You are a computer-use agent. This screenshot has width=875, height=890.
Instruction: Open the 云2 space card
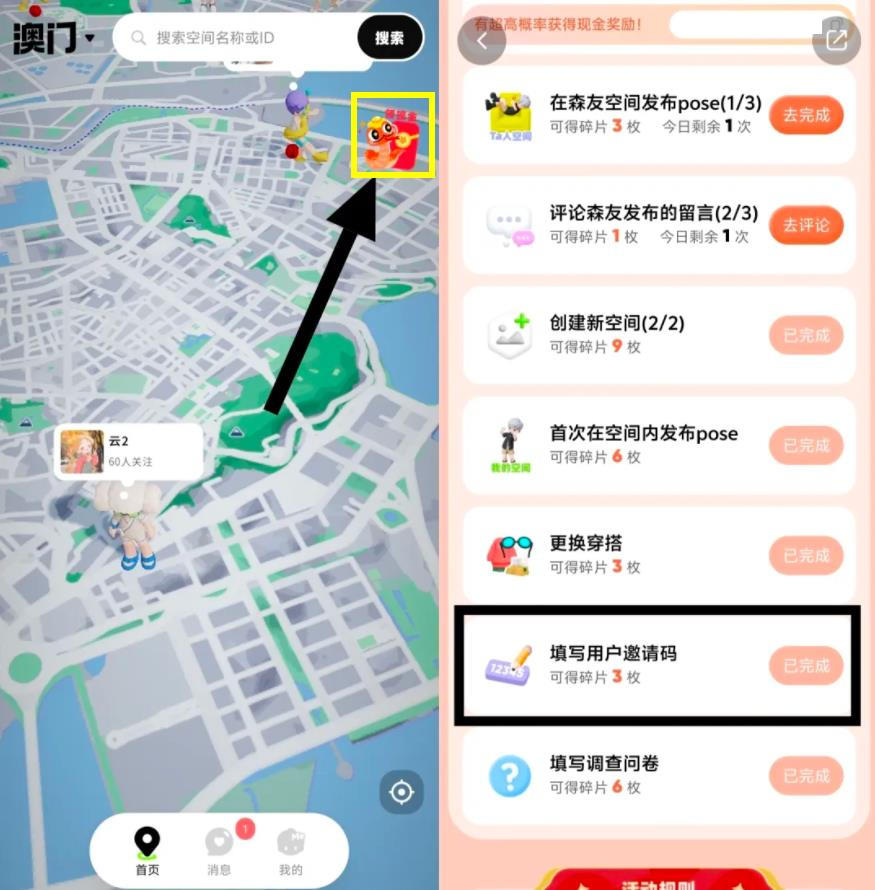tap(129, 451)
